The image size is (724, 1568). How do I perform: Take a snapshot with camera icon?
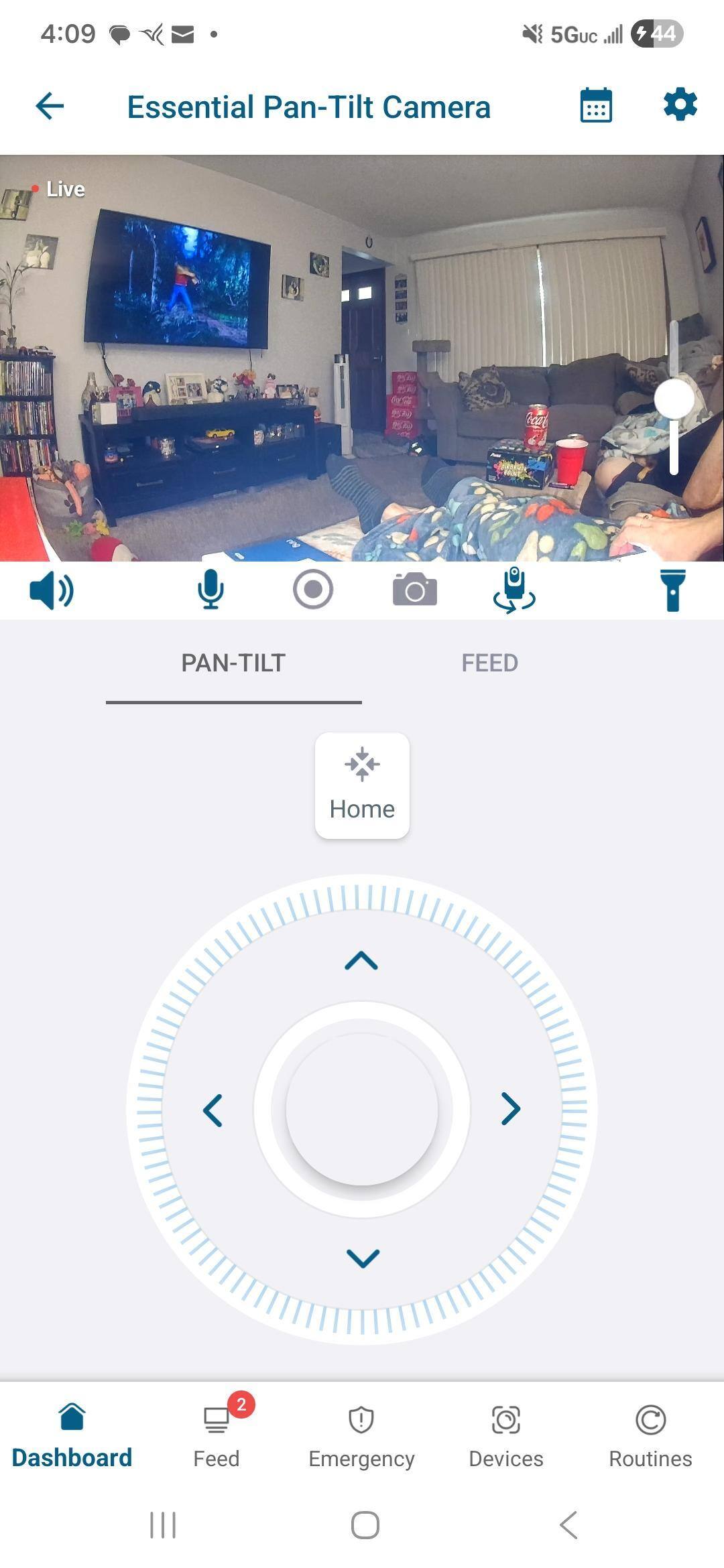pos(415,590)
